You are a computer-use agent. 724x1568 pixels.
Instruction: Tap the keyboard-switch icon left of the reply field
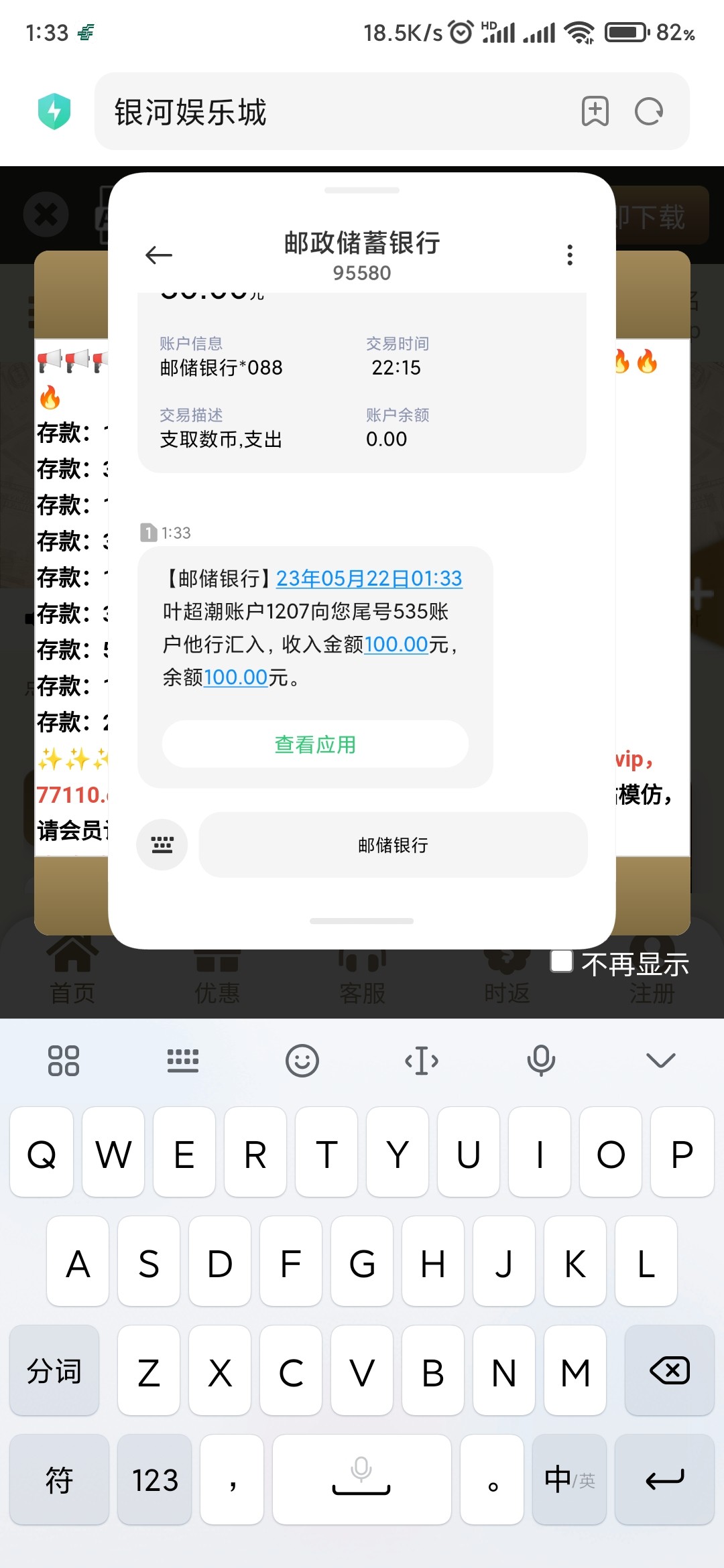162,845
